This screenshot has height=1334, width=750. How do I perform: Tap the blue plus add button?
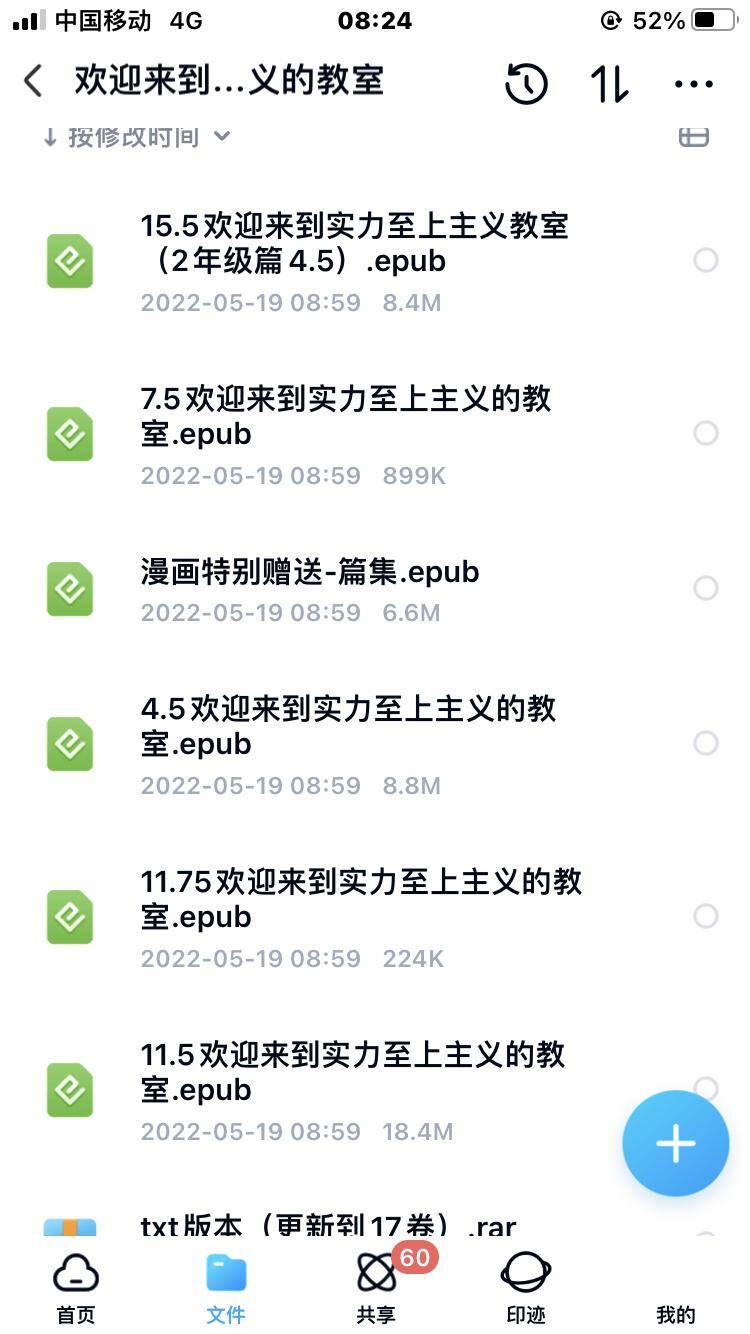[x=676, y=1144]
